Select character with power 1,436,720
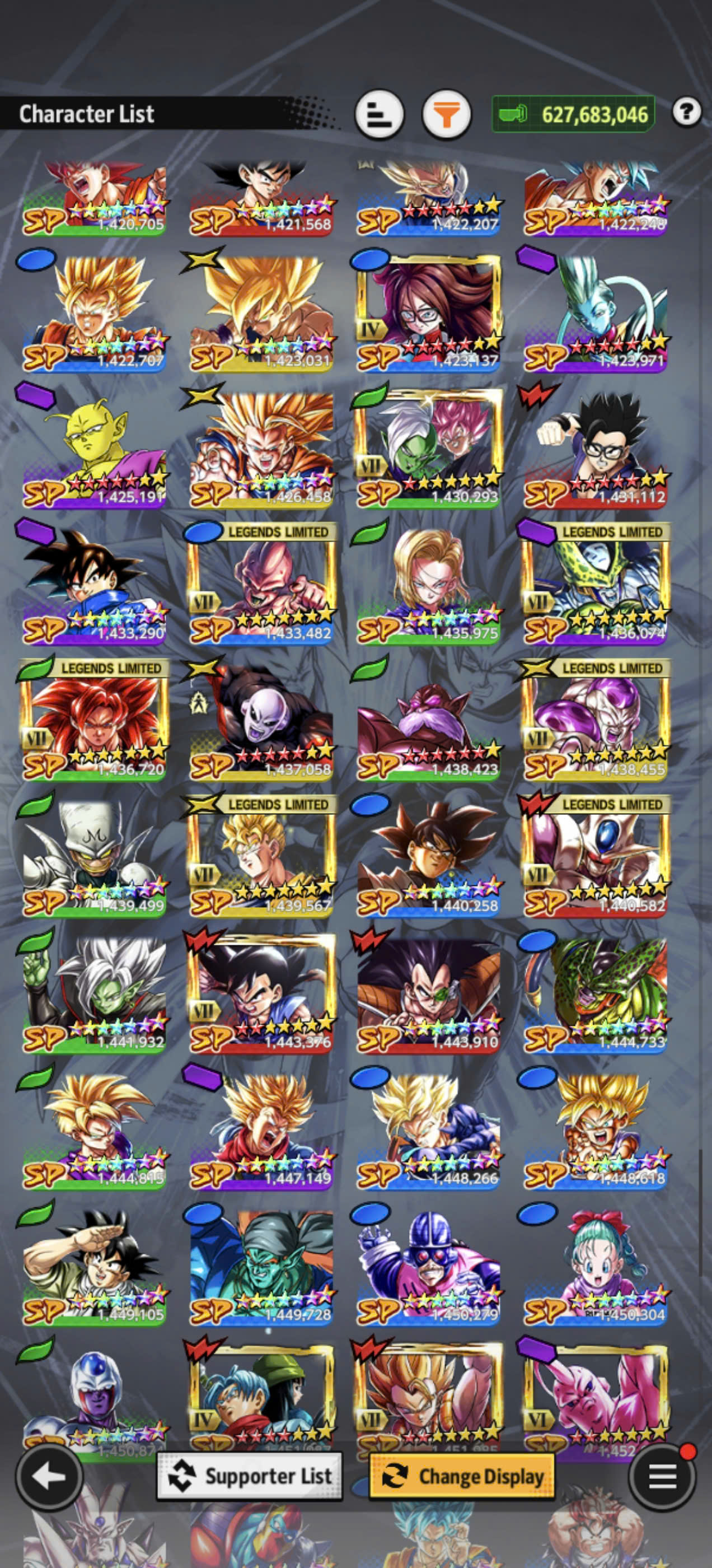The height and width of the screenshot is (1568, 712). coord(95,720)
